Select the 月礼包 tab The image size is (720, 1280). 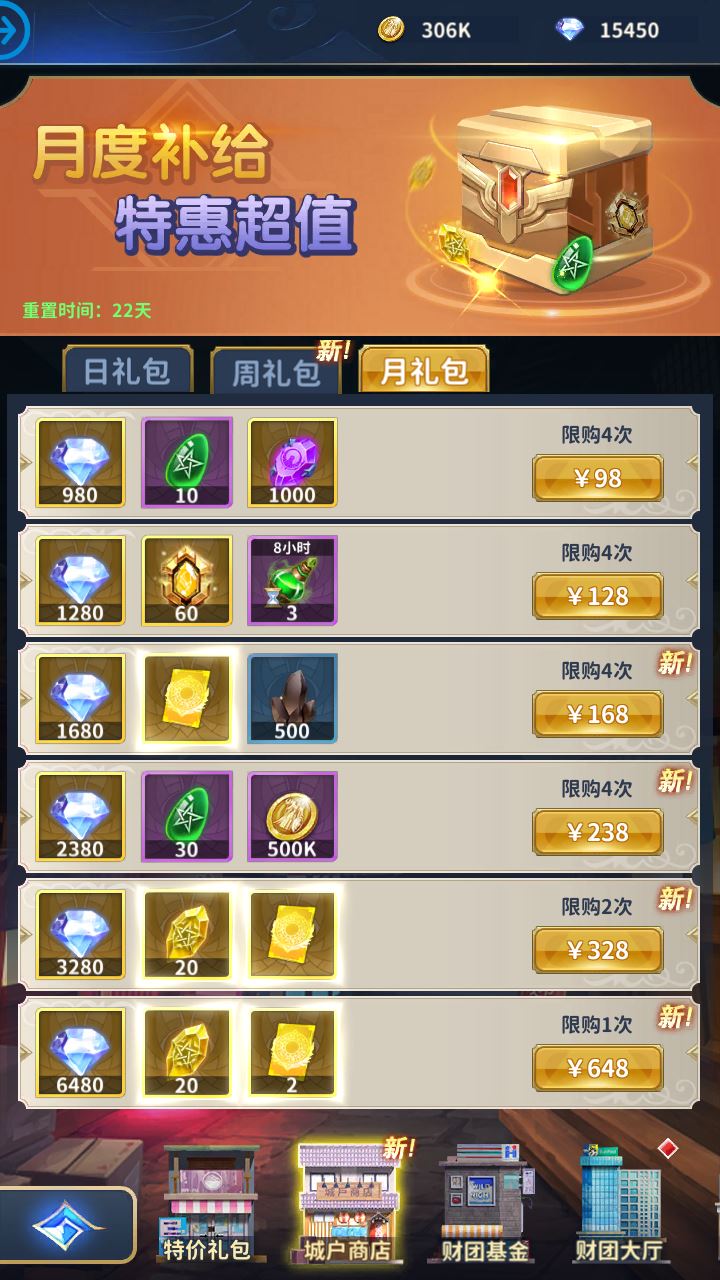coord(424,371)
